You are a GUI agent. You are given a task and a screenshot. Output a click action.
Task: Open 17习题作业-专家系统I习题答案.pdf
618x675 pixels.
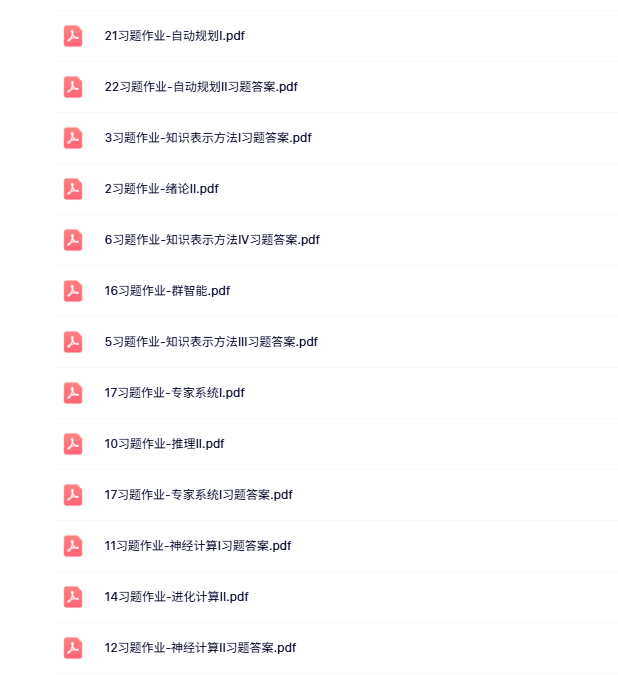tap(198, 495)
